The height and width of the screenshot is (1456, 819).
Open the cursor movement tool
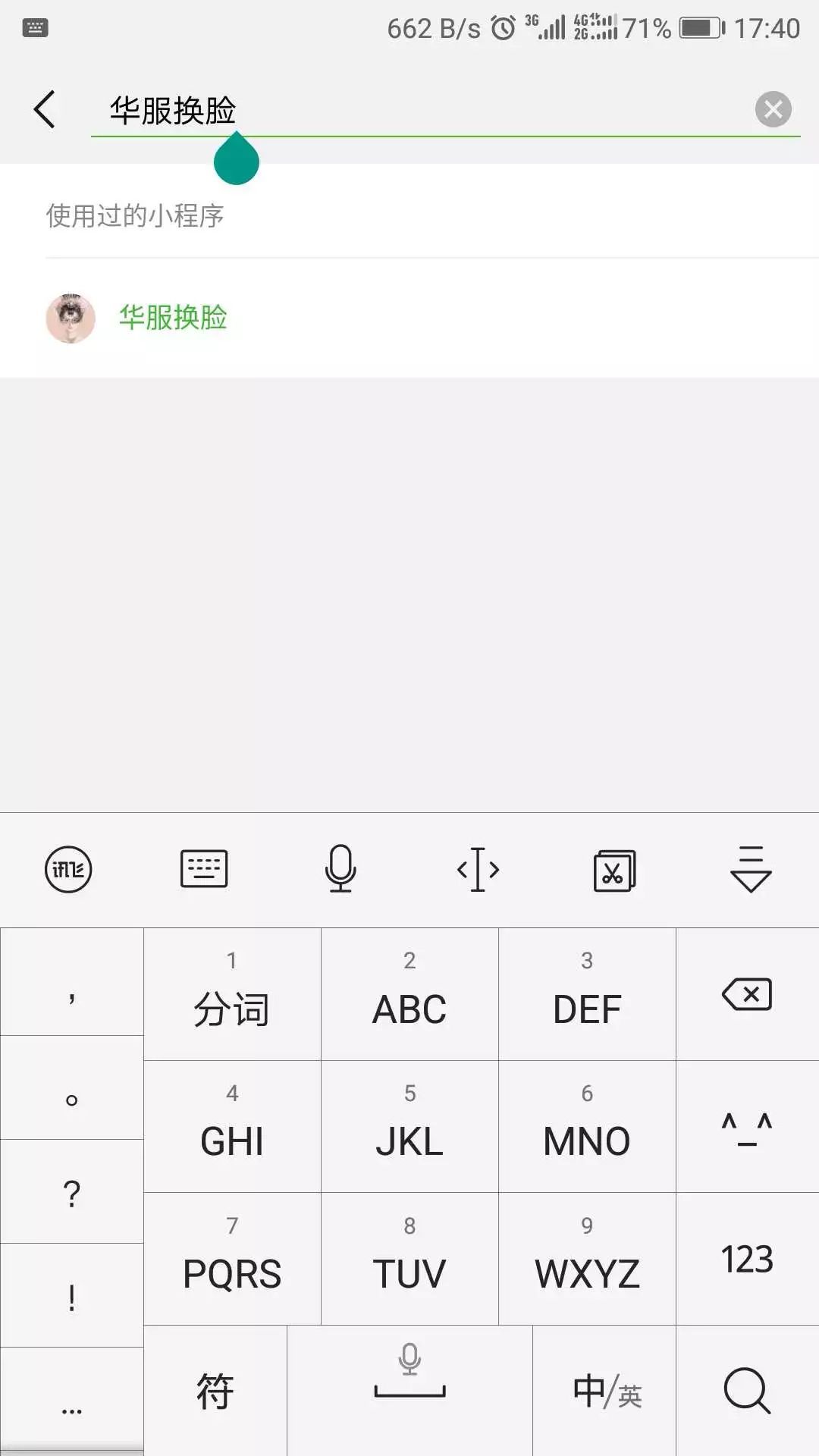point(478,869)
